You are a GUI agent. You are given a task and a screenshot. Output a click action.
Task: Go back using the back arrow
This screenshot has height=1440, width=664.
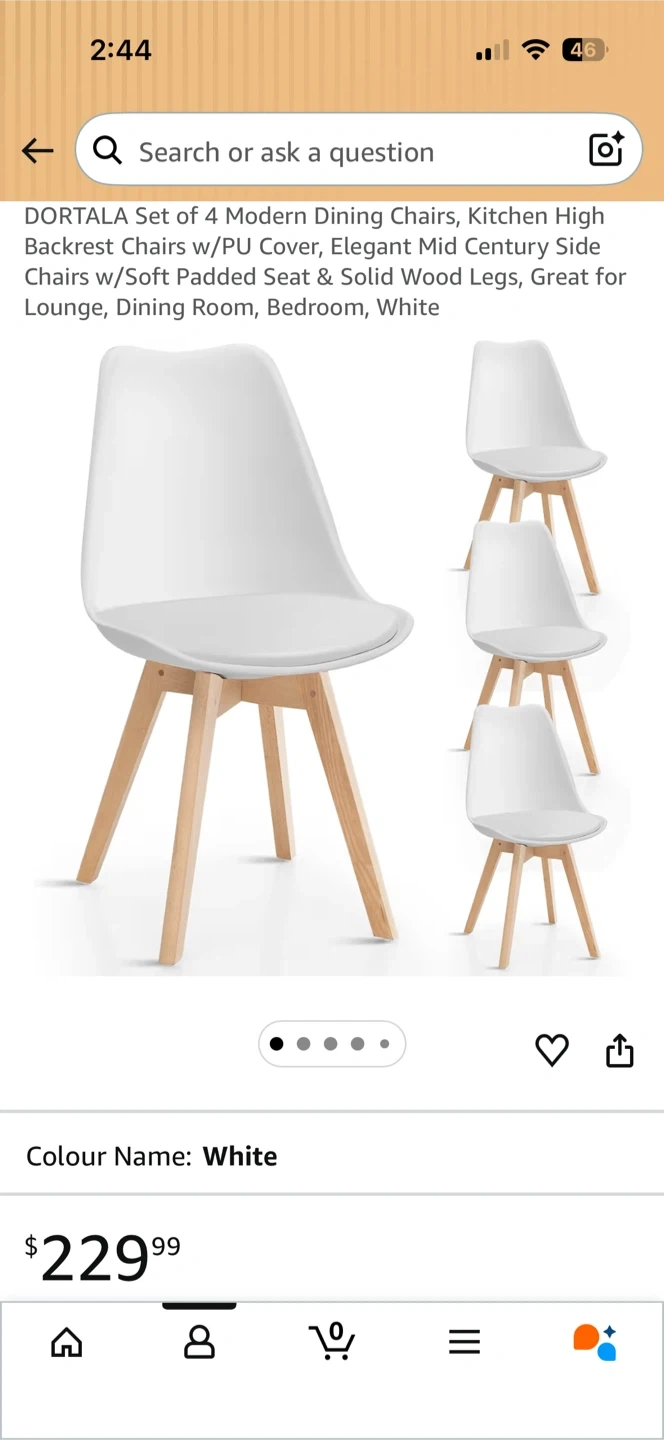(x=38, y=151)
